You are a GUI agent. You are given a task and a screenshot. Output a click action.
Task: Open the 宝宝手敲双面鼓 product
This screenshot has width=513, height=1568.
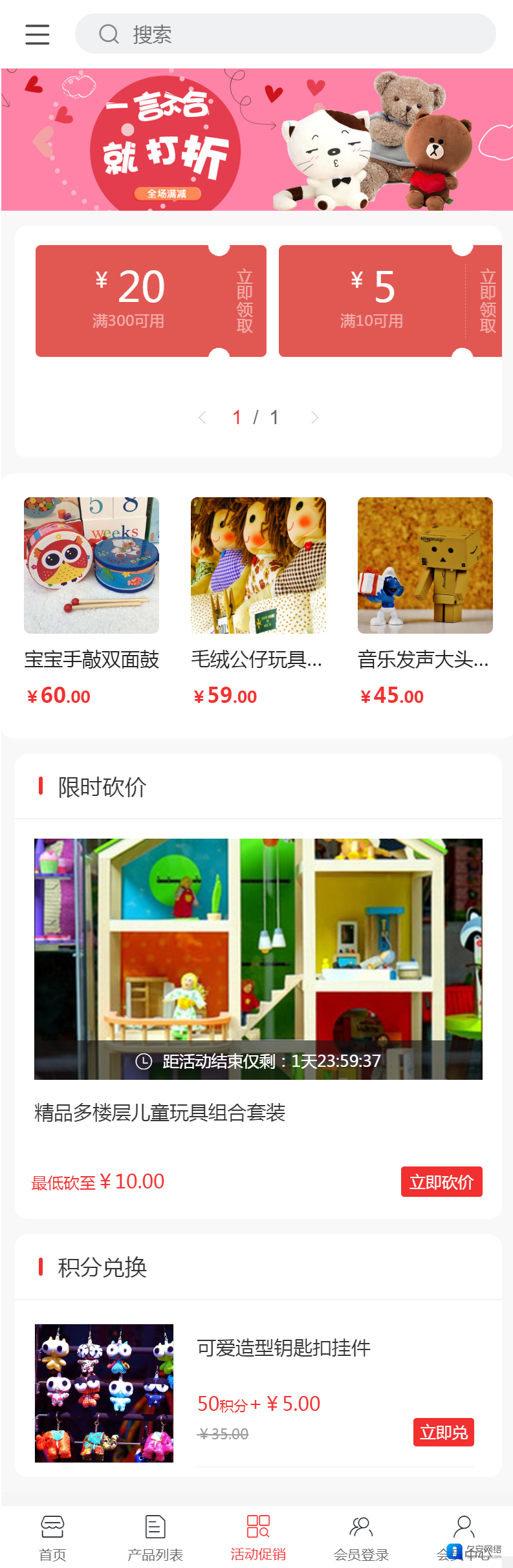click(91, 566)
